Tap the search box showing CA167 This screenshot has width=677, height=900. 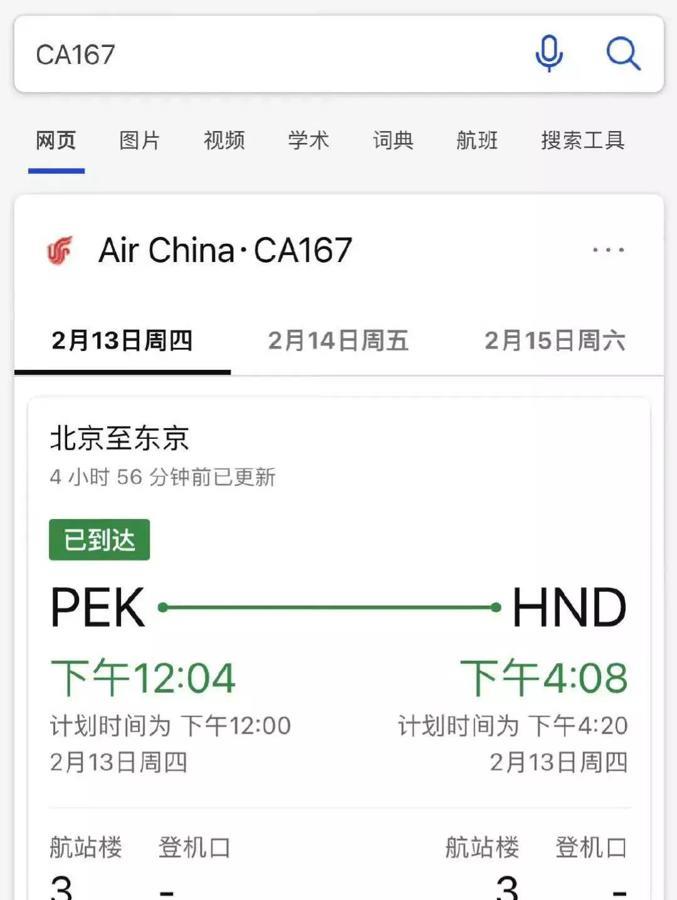point(270,54)
